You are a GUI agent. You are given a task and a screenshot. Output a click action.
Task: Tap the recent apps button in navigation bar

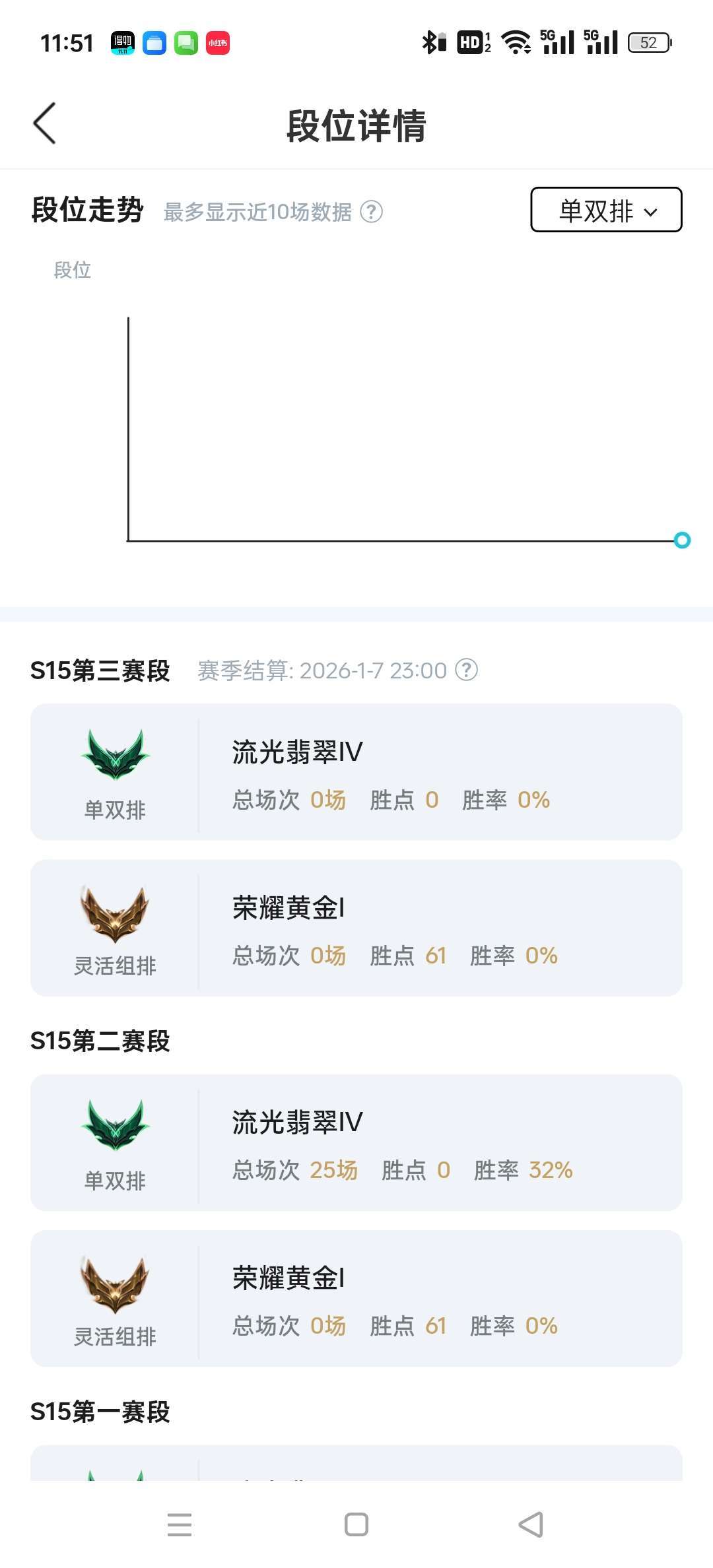pyautogui.click(x=179, y=1524)
